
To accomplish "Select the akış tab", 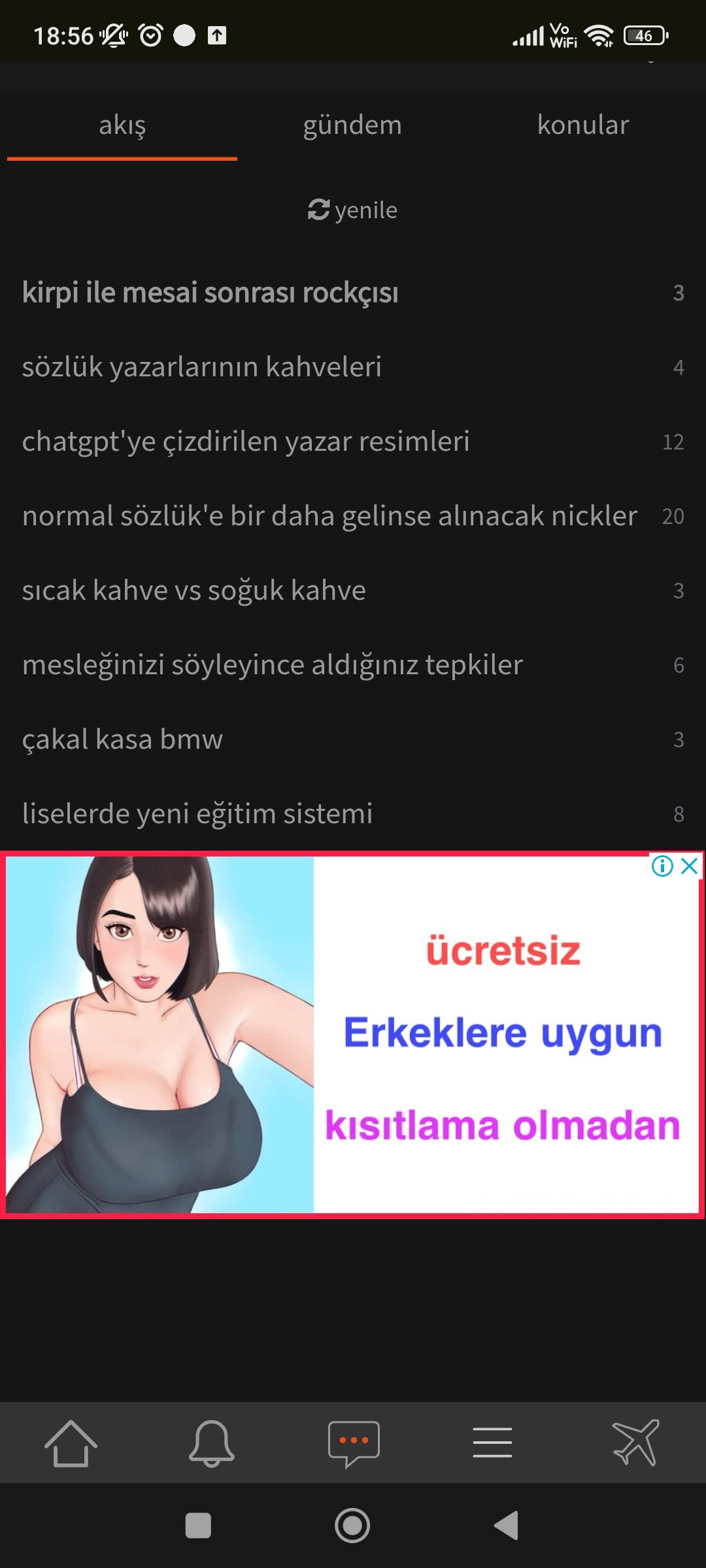I will [x=122, y=125].
